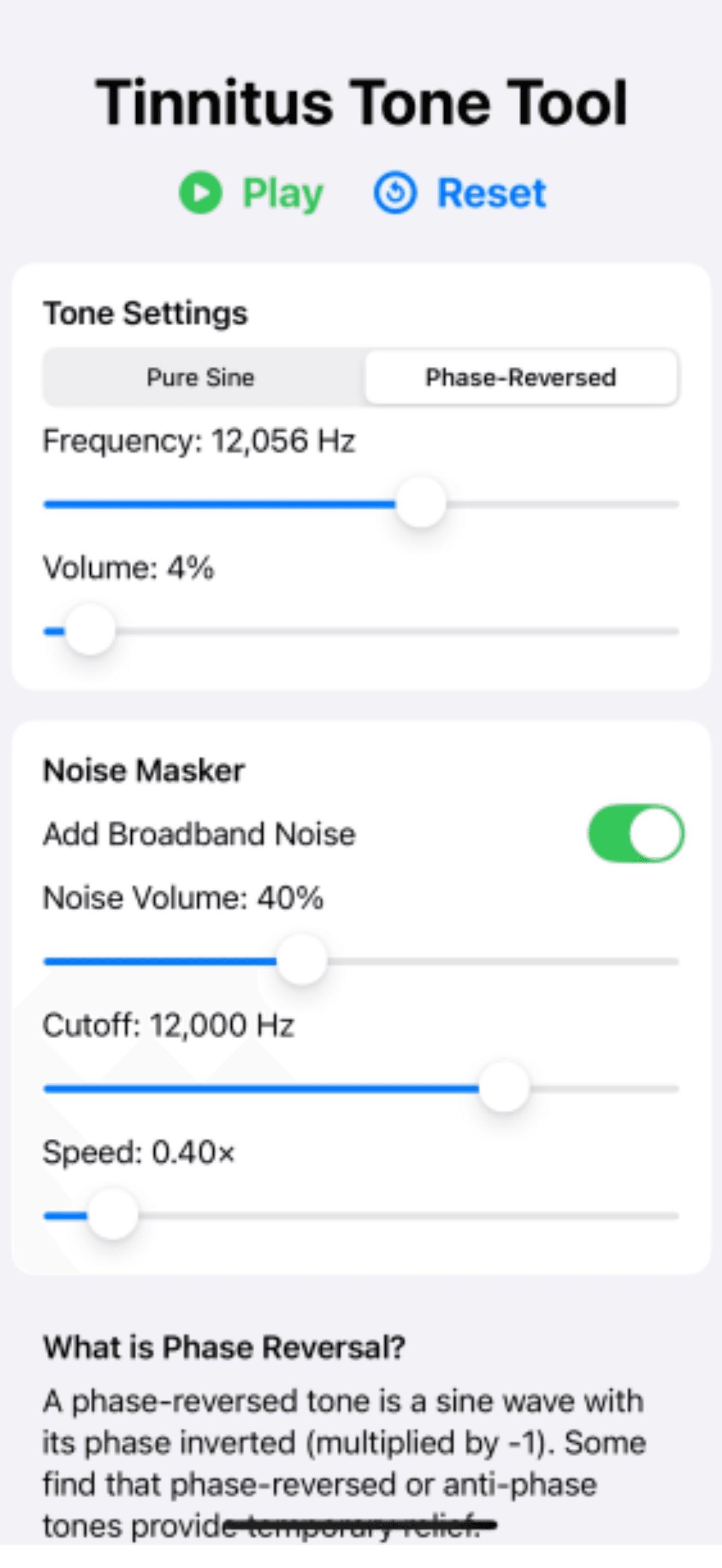The image size is (722, 1568).
Task: Click the Tone Settings card heading
Action: 145,313
